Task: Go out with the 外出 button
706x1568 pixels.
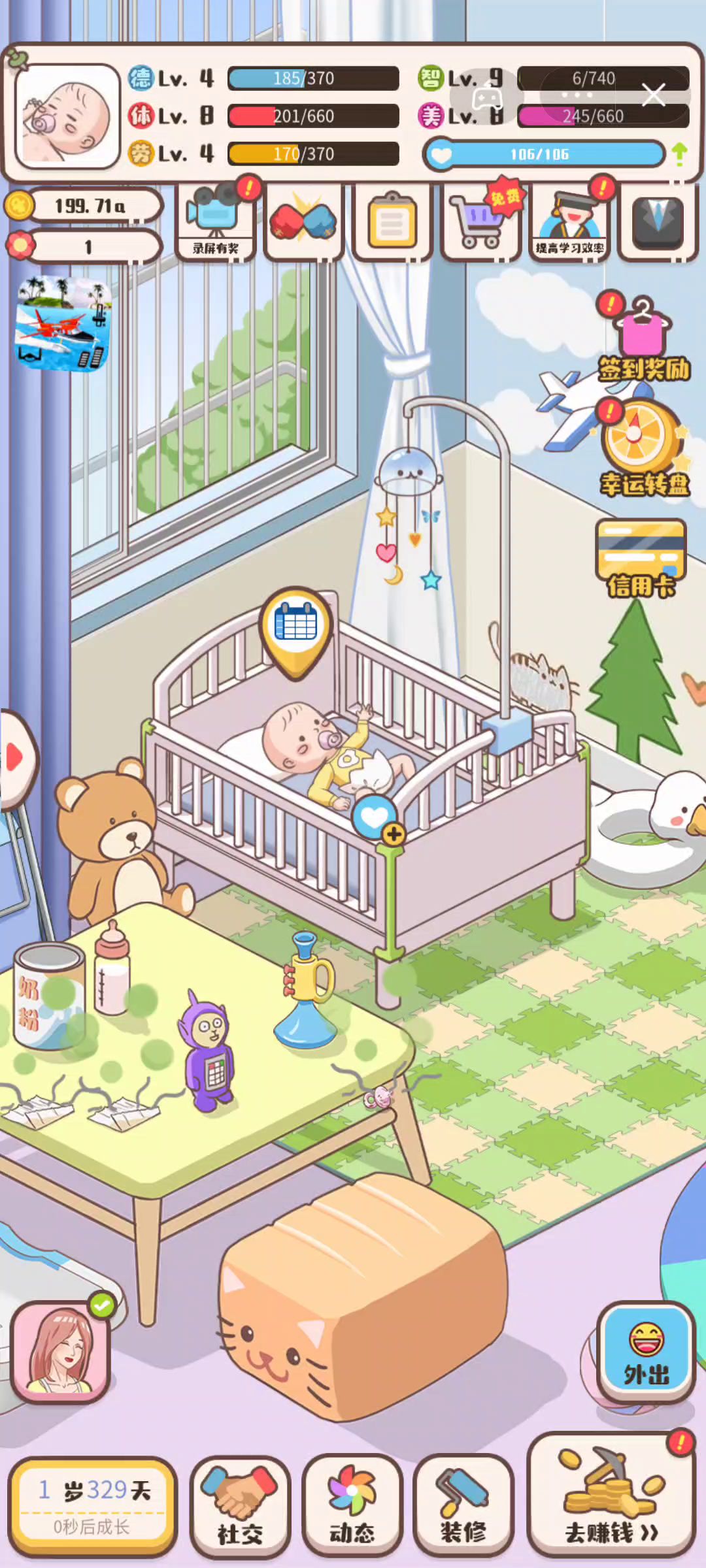Action: tap(646, 1352)
